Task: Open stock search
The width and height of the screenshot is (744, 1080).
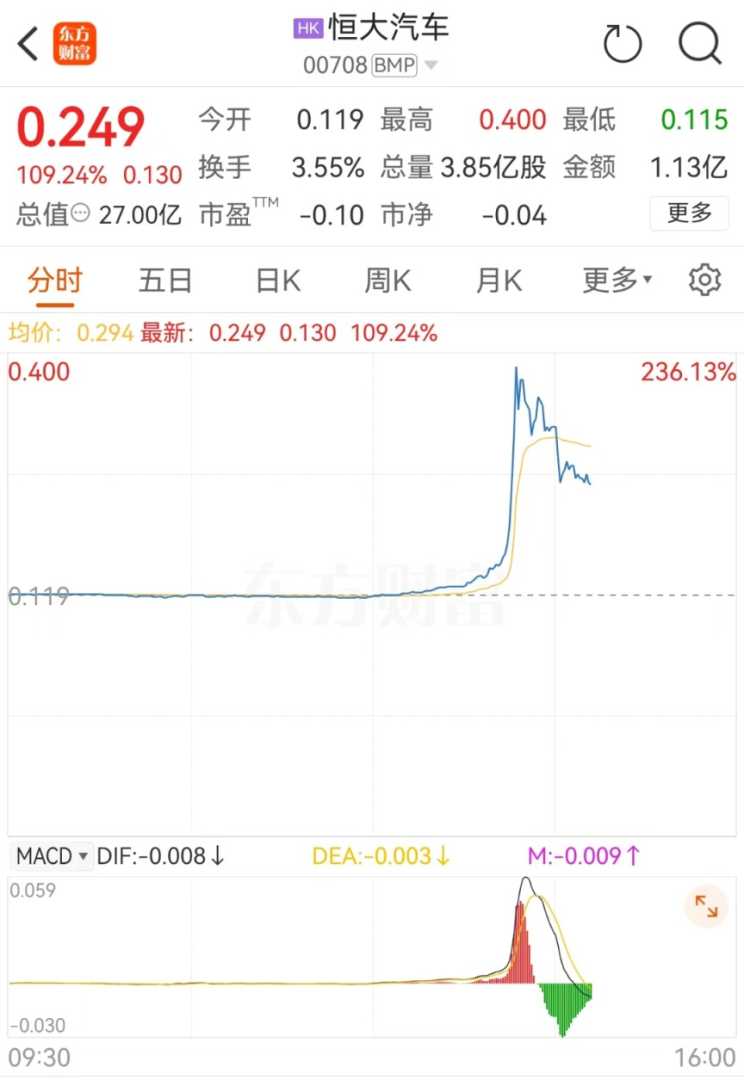Action: pyautogui.click(x=699, y=44)
